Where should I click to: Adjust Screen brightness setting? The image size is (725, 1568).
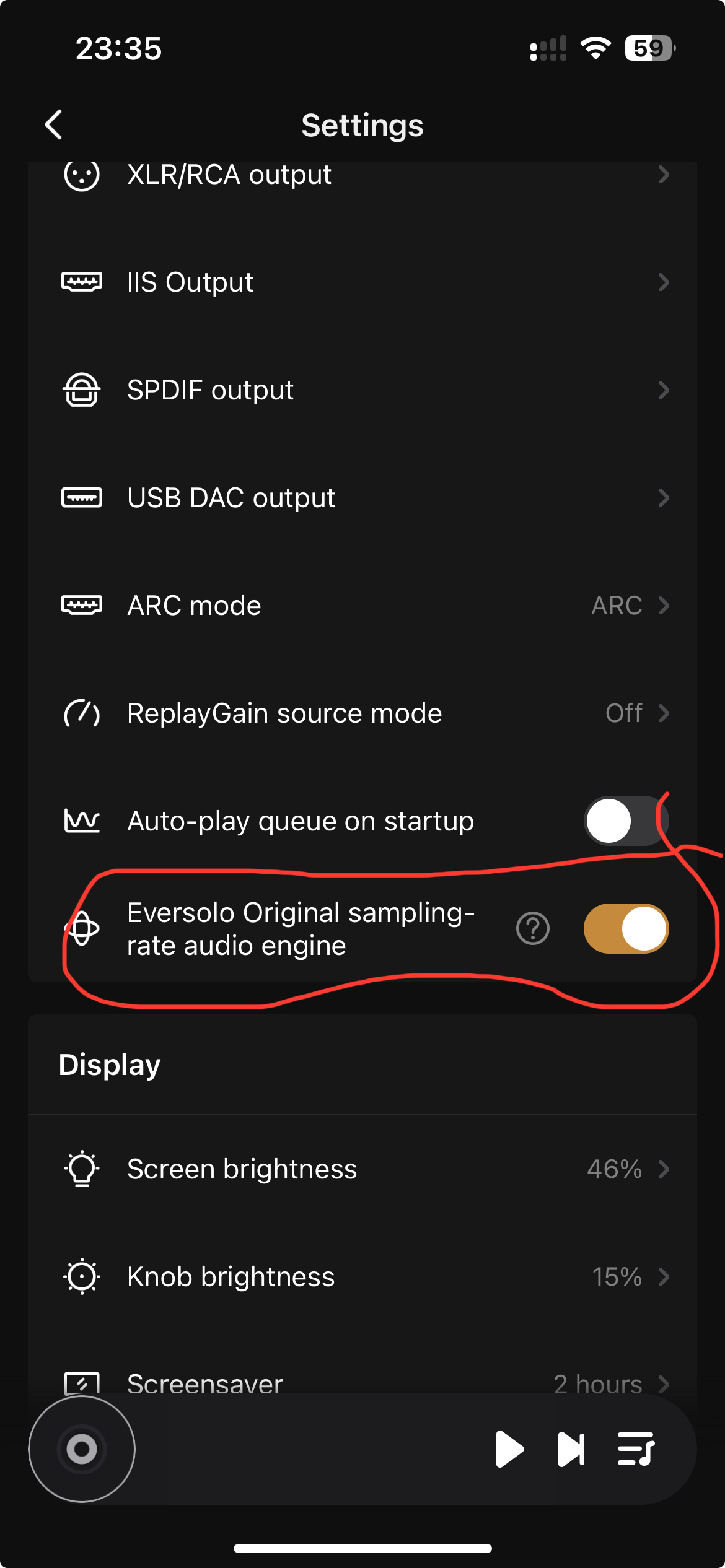(x=362, y=1169)
